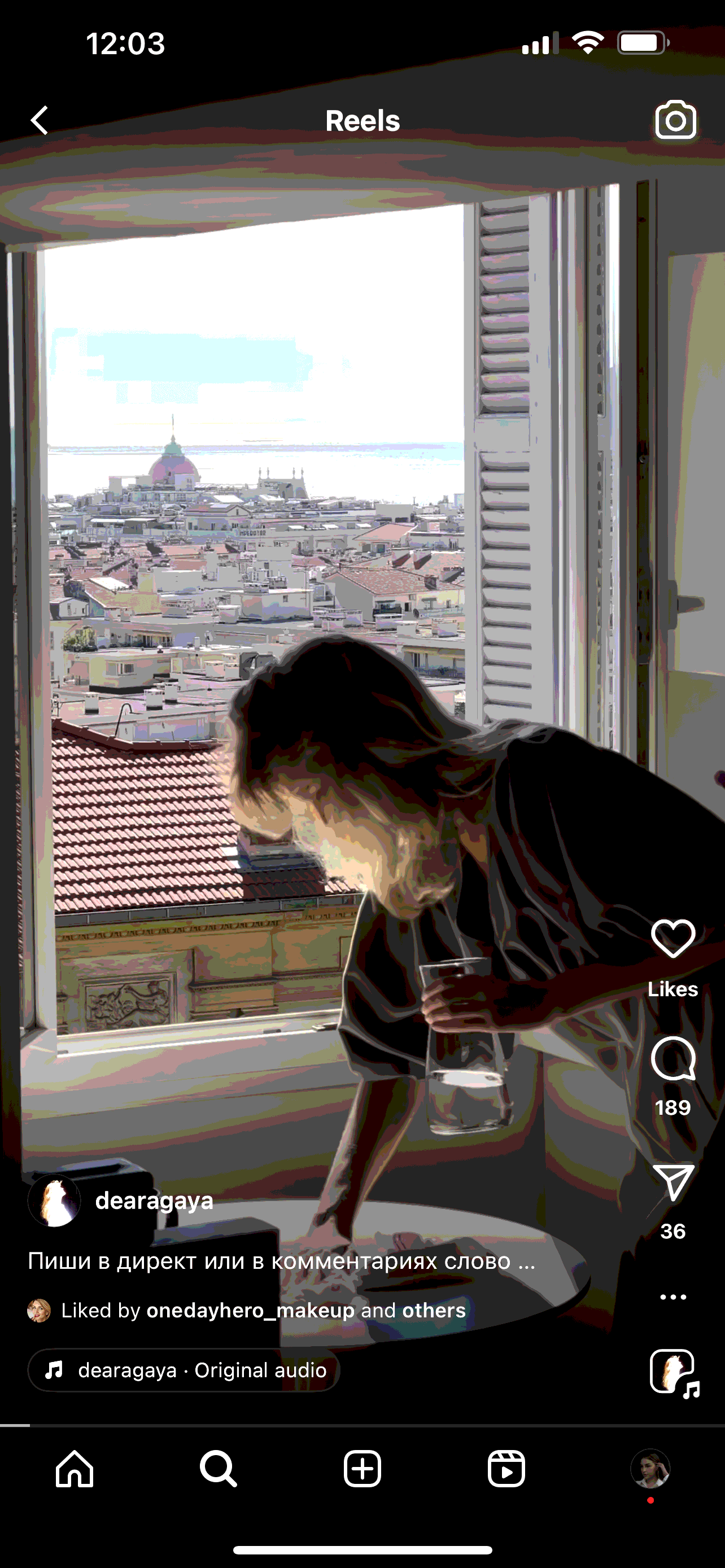The image size is (725, 1568).
Task: Share this reel via the paper plane icon
Action: point(672,1182)
